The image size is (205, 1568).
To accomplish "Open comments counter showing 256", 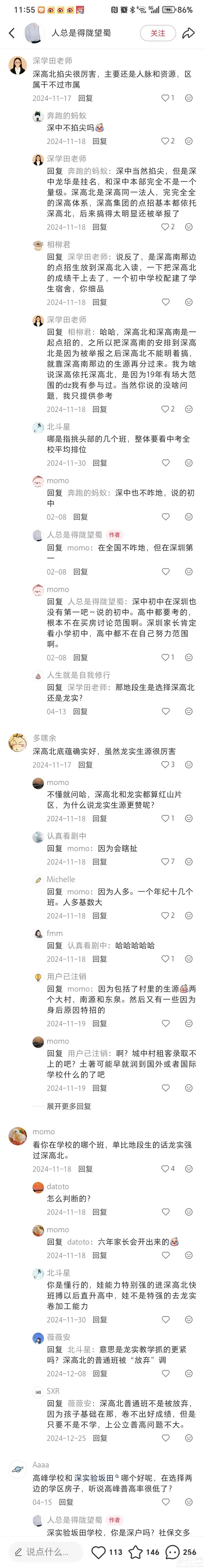I will click(x=181, y=1552).
